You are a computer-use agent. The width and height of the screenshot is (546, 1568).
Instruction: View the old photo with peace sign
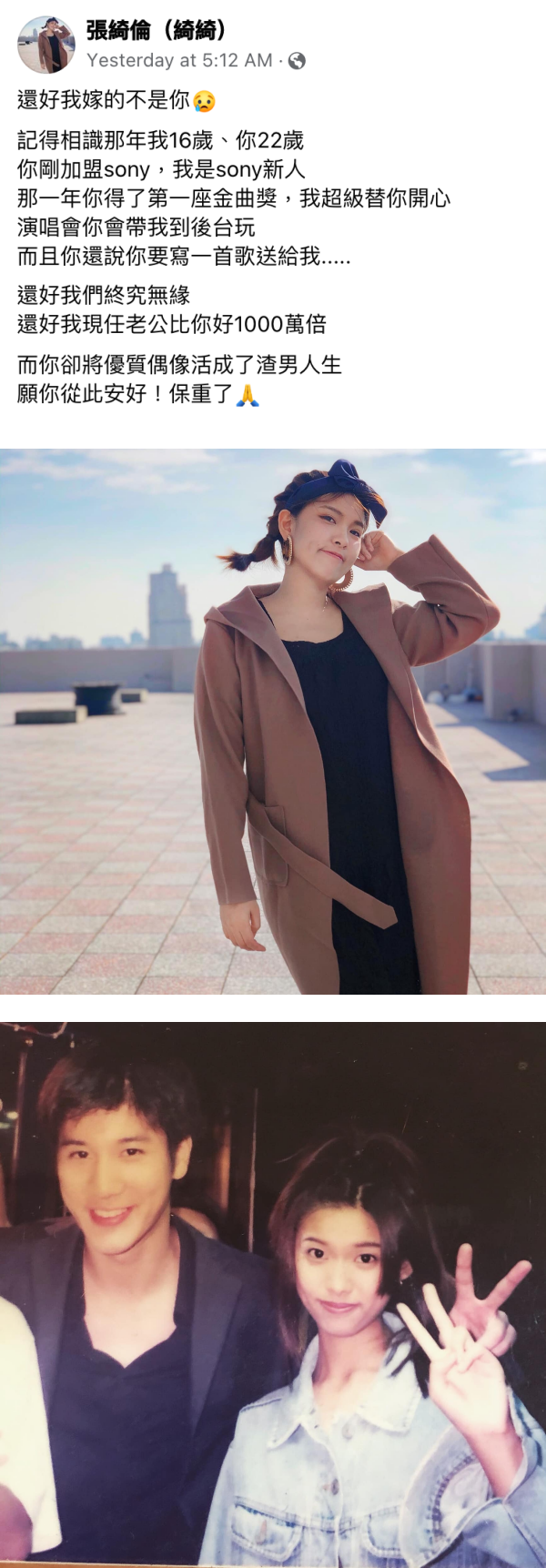click(273, 1292)
